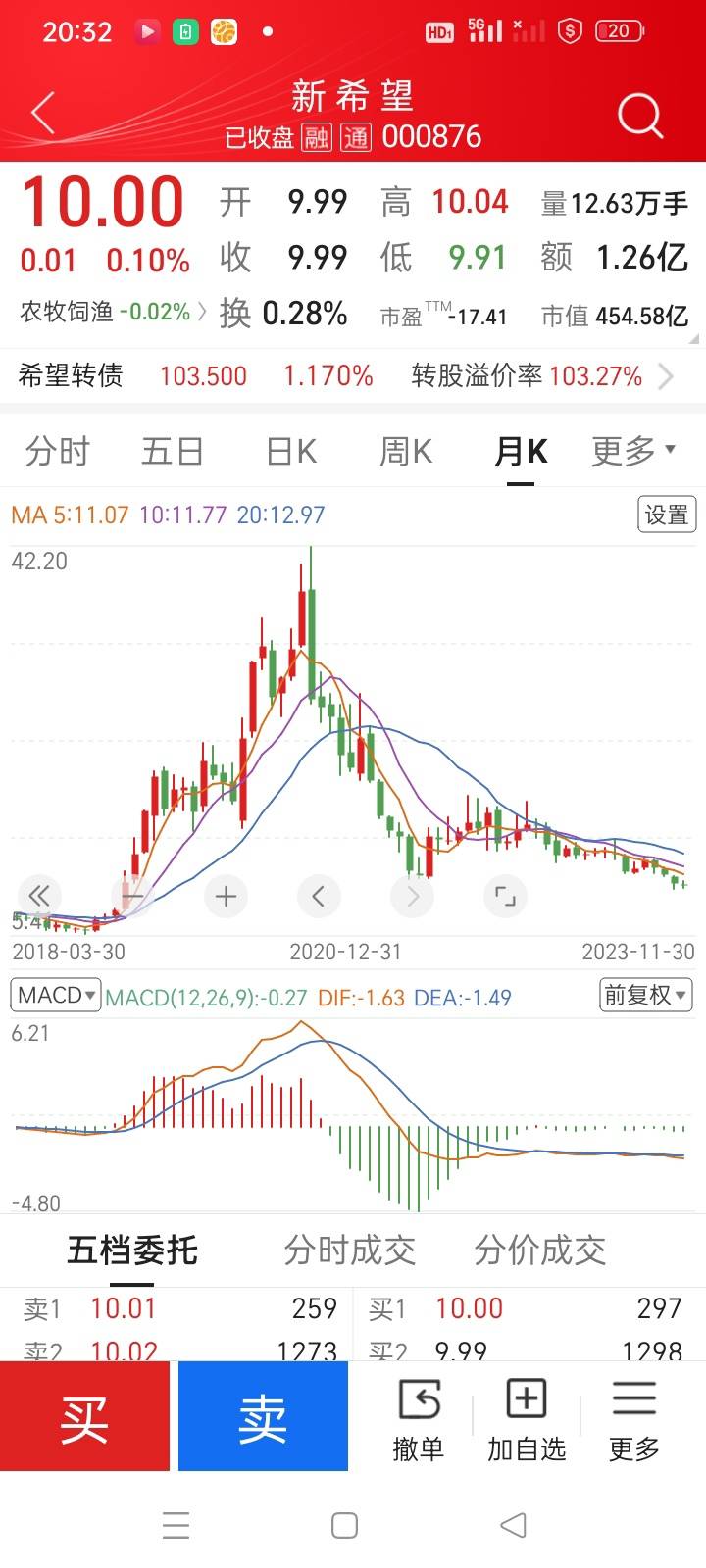
Task: Switch to the 分时成交 tab
Action: click(x=350, y=1249)
